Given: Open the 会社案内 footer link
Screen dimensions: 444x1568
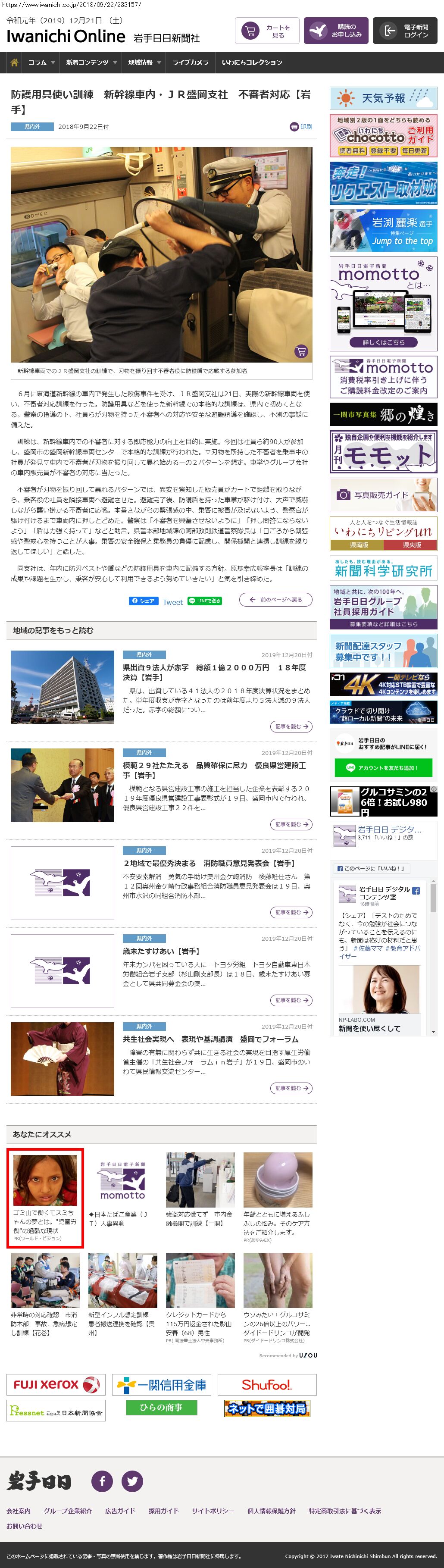Looking at the screenshot, I should pyautogui.click(x=18, y=1511).
